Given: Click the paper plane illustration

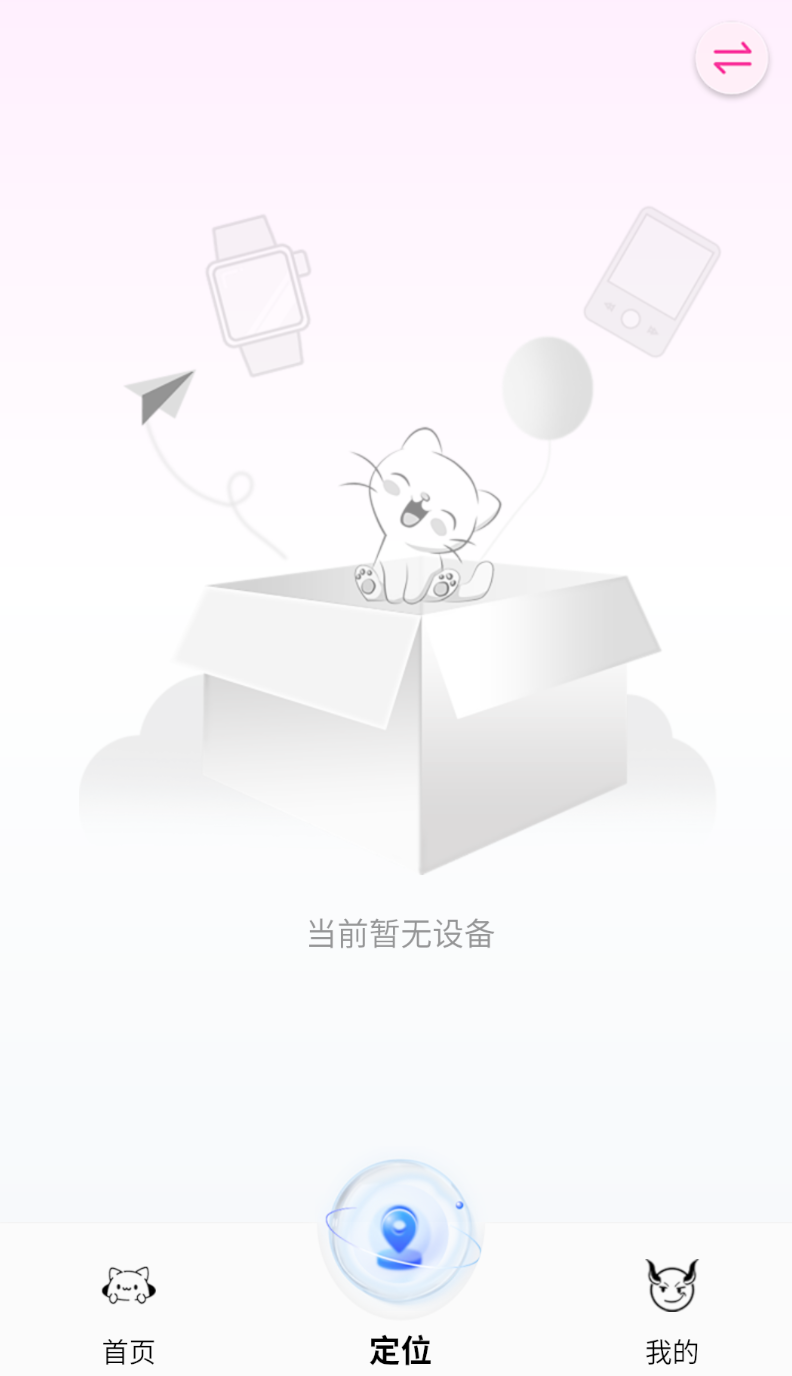Looking at the screenshot, I should [x=160, y=398].
